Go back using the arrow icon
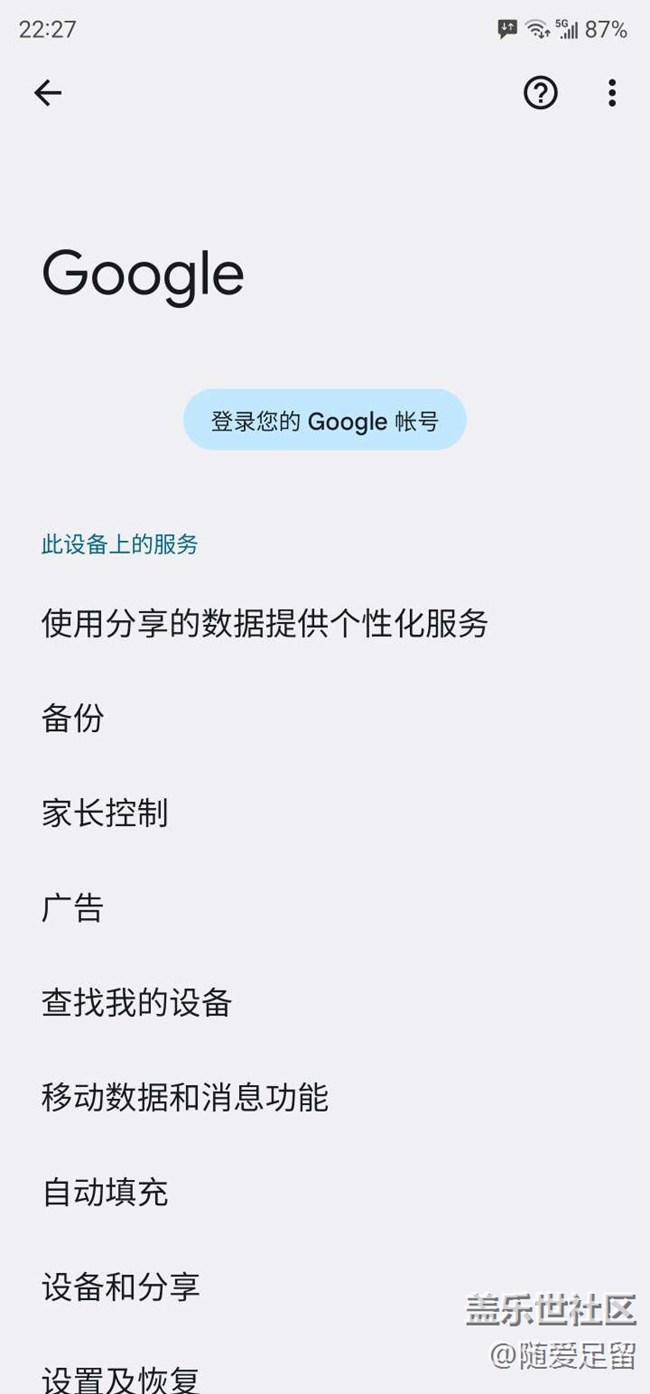 coord(47,93)
